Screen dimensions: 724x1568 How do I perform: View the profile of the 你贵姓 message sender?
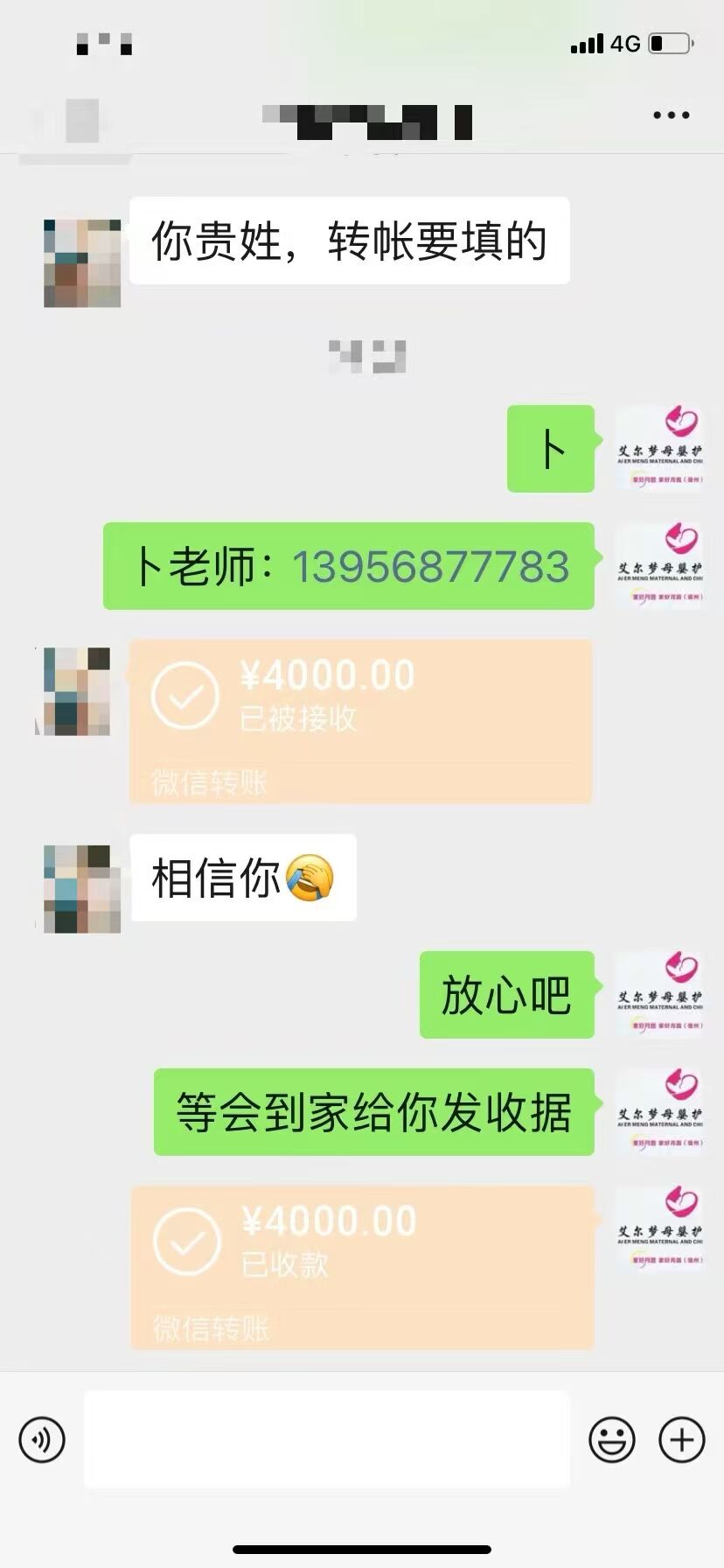click(x=82, y=262)
